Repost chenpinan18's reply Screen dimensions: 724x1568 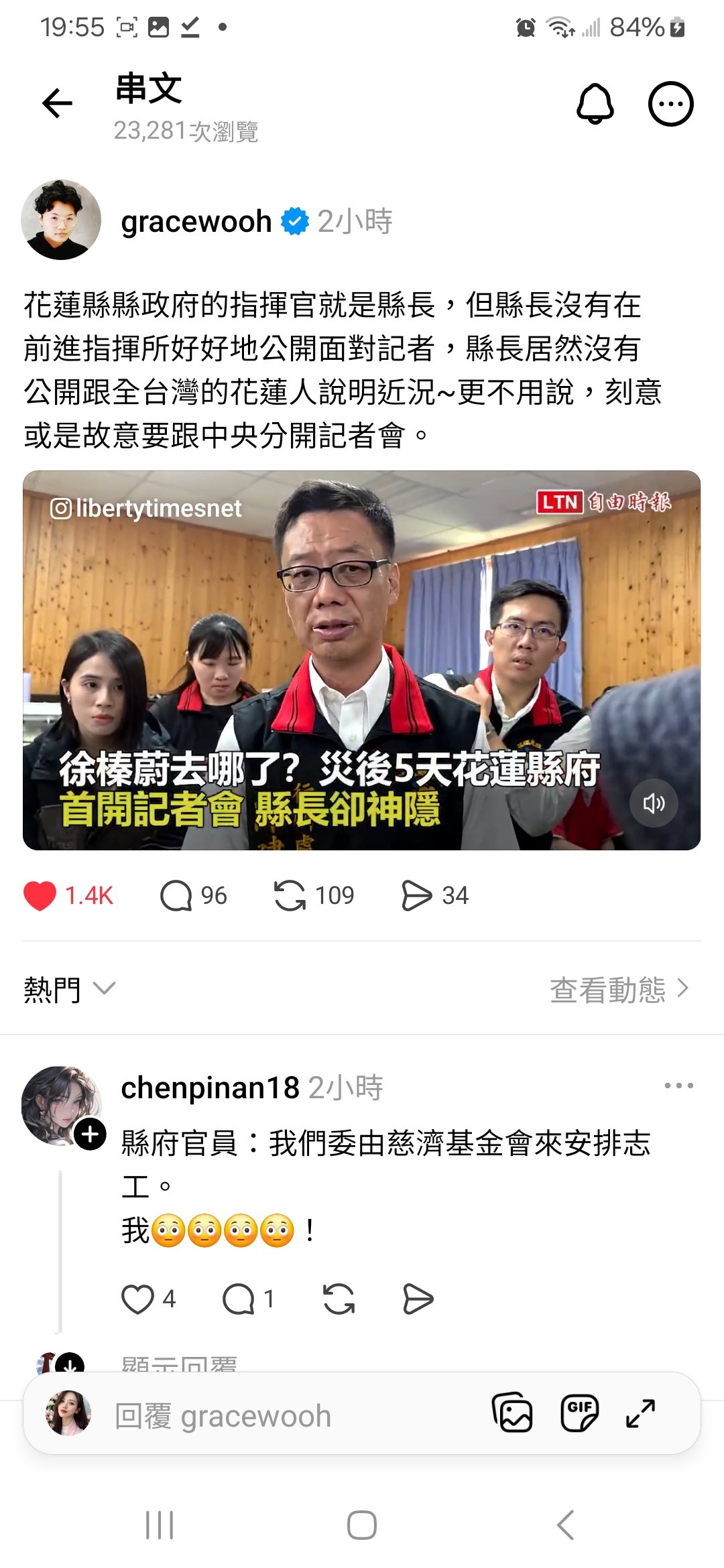click(x=339, y=1299)
